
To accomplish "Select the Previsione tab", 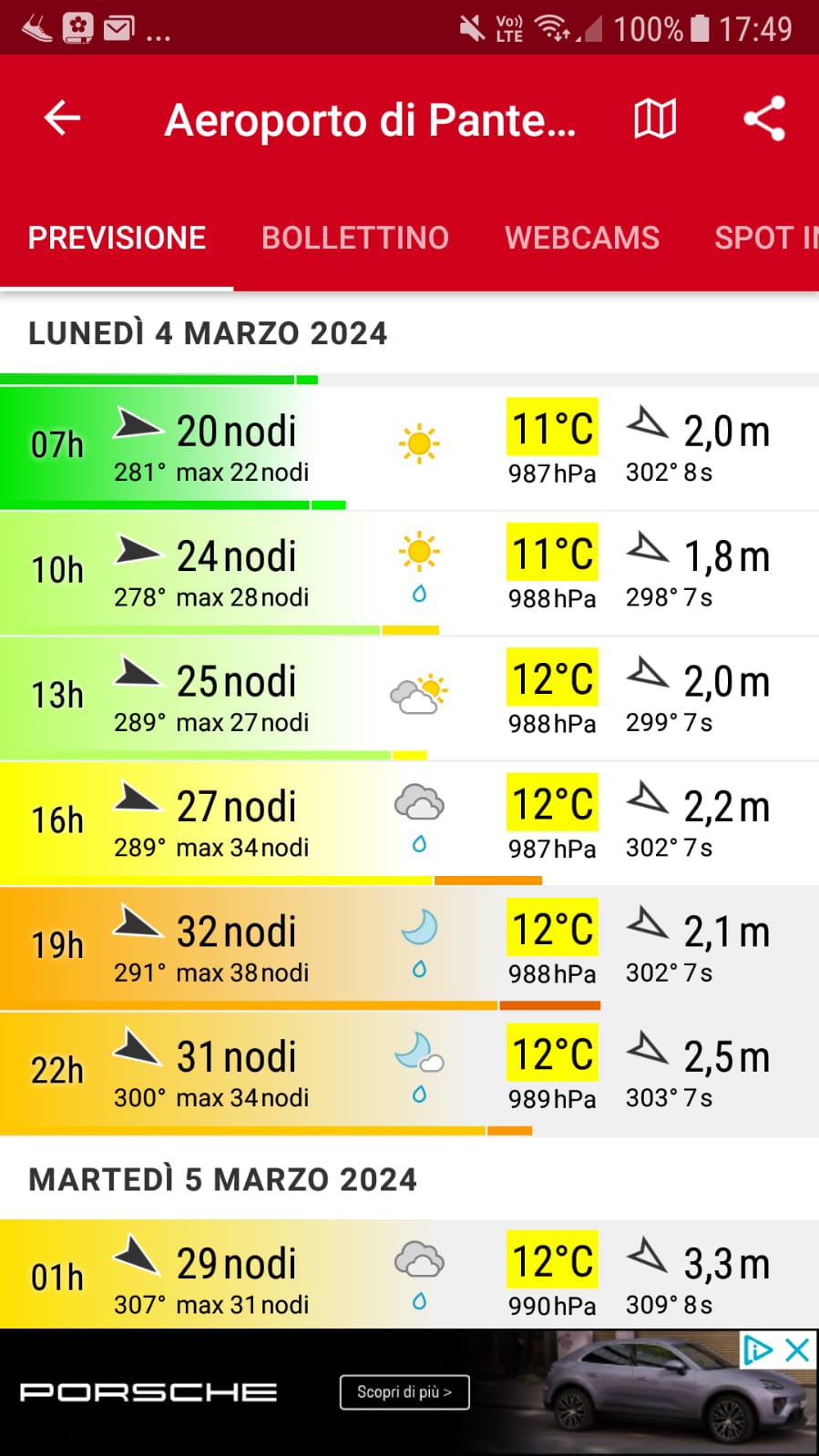I will pos(117,238).
